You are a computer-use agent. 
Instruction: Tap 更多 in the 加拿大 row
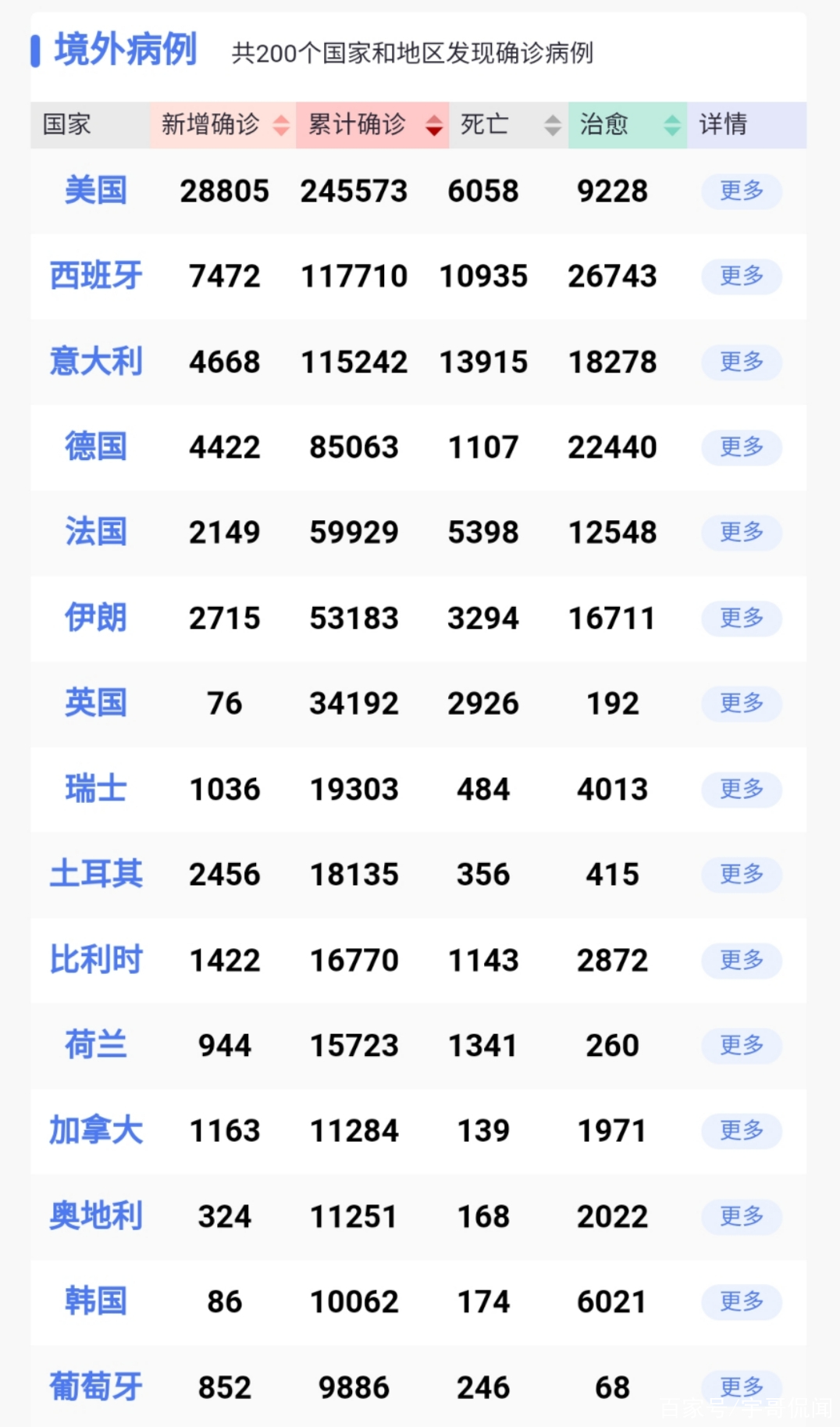(x=742, y=1131)
